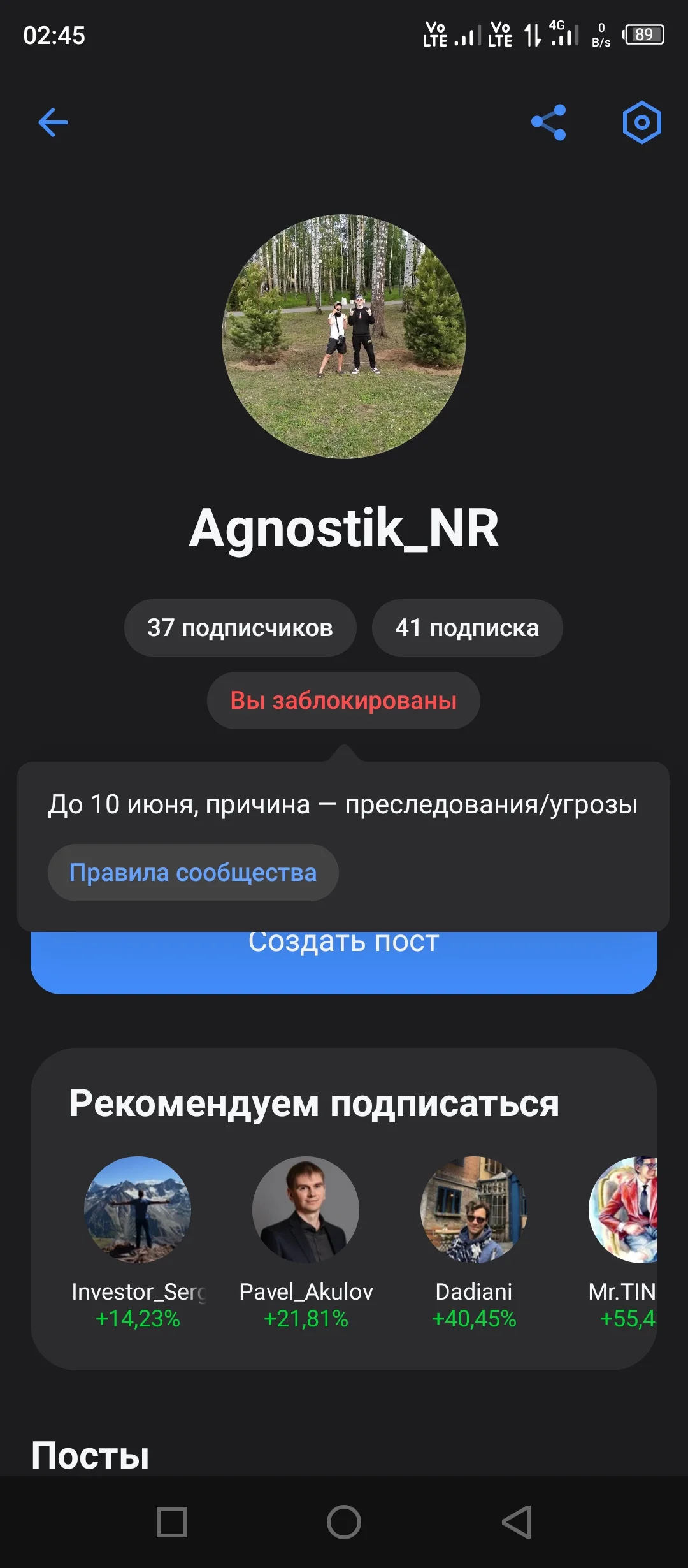Open recent apps from navigation bar
Screen dimensions: 688x1568
[172, 1522]
